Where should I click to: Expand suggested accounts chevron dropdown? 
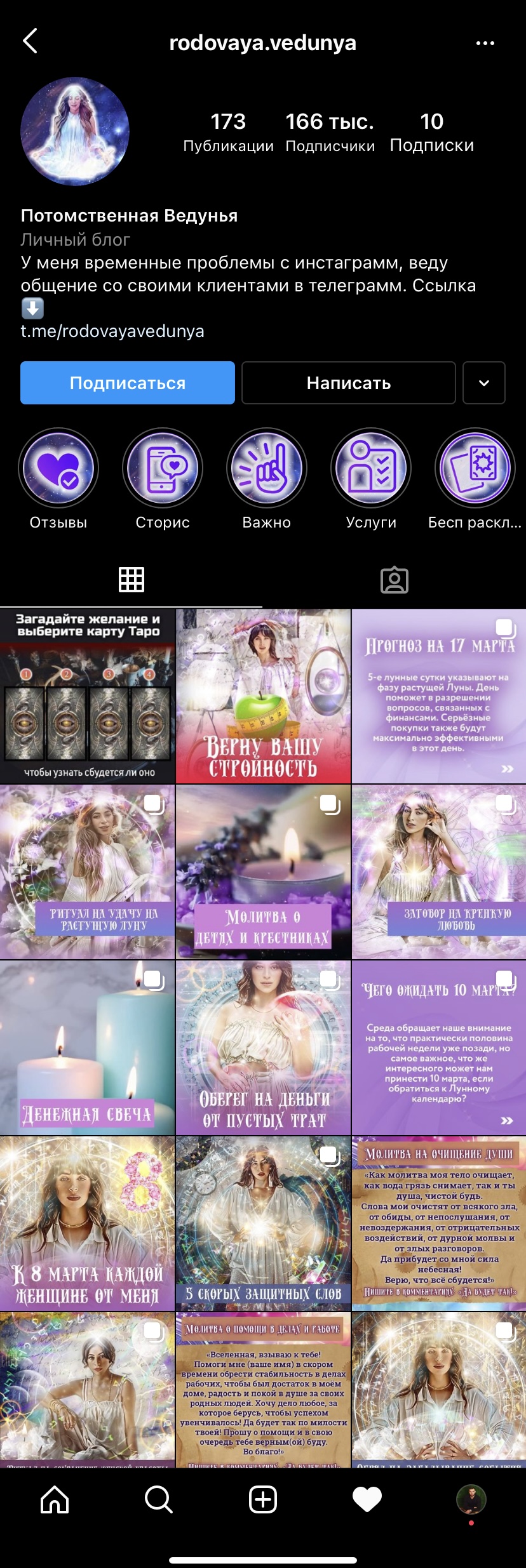(x=484, y=383)
